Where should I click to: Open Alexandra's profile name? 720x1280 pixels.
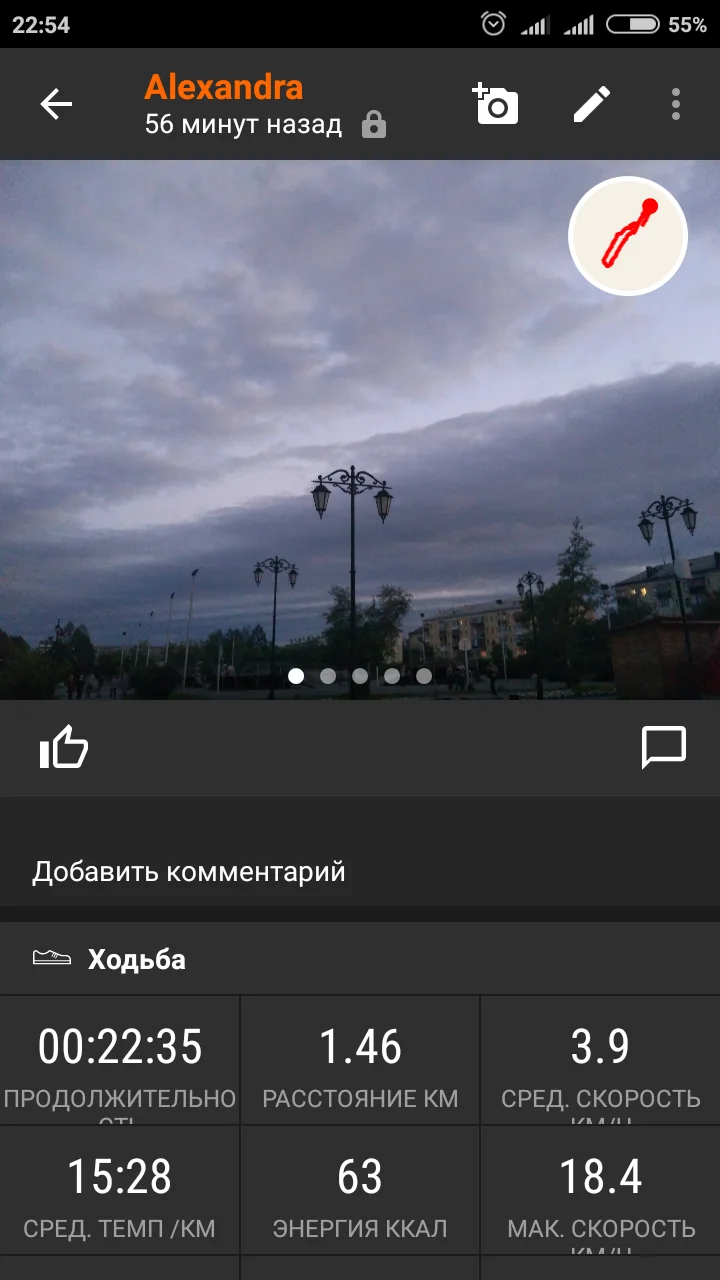click(224, 88)
